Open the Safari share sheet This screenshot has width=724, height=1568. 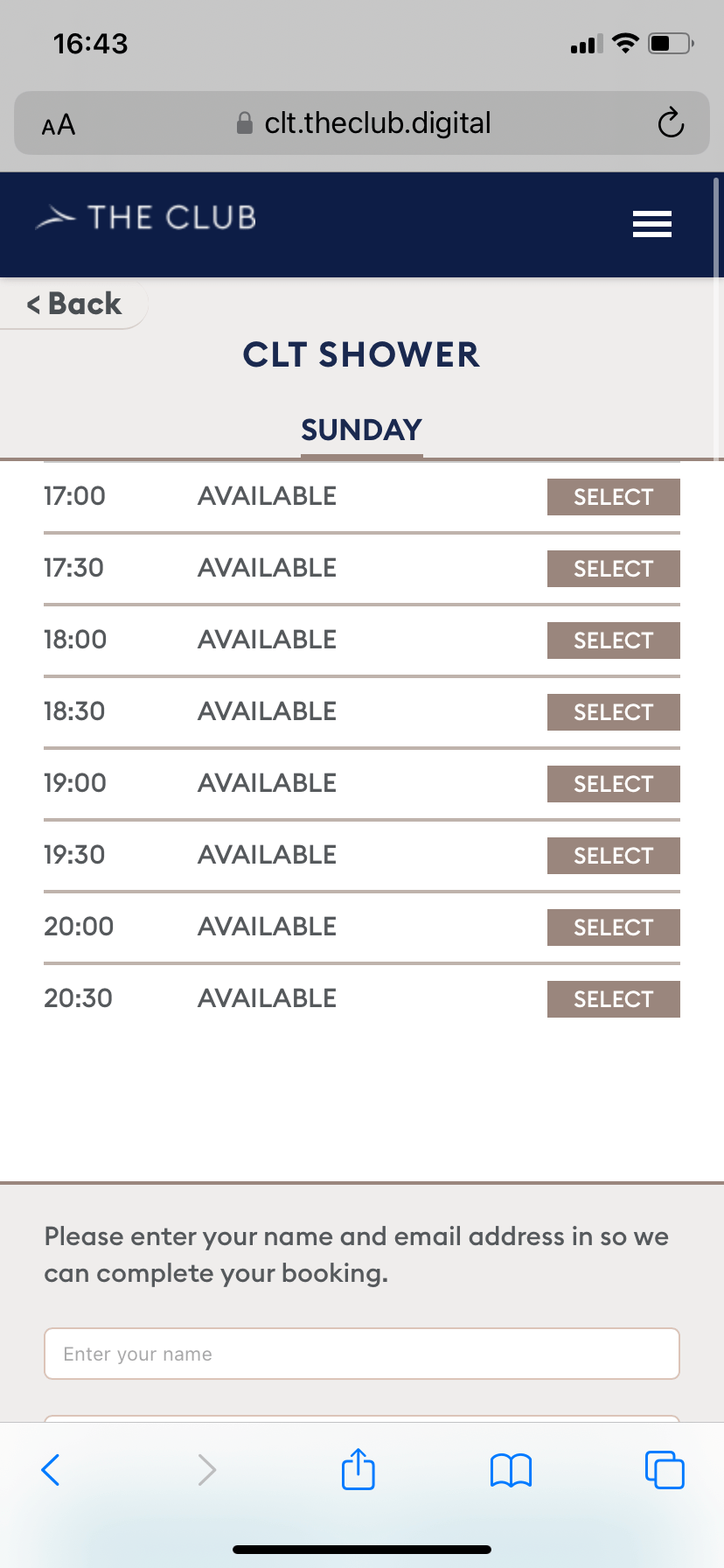pyautogui.click(x=358, y=1469)
